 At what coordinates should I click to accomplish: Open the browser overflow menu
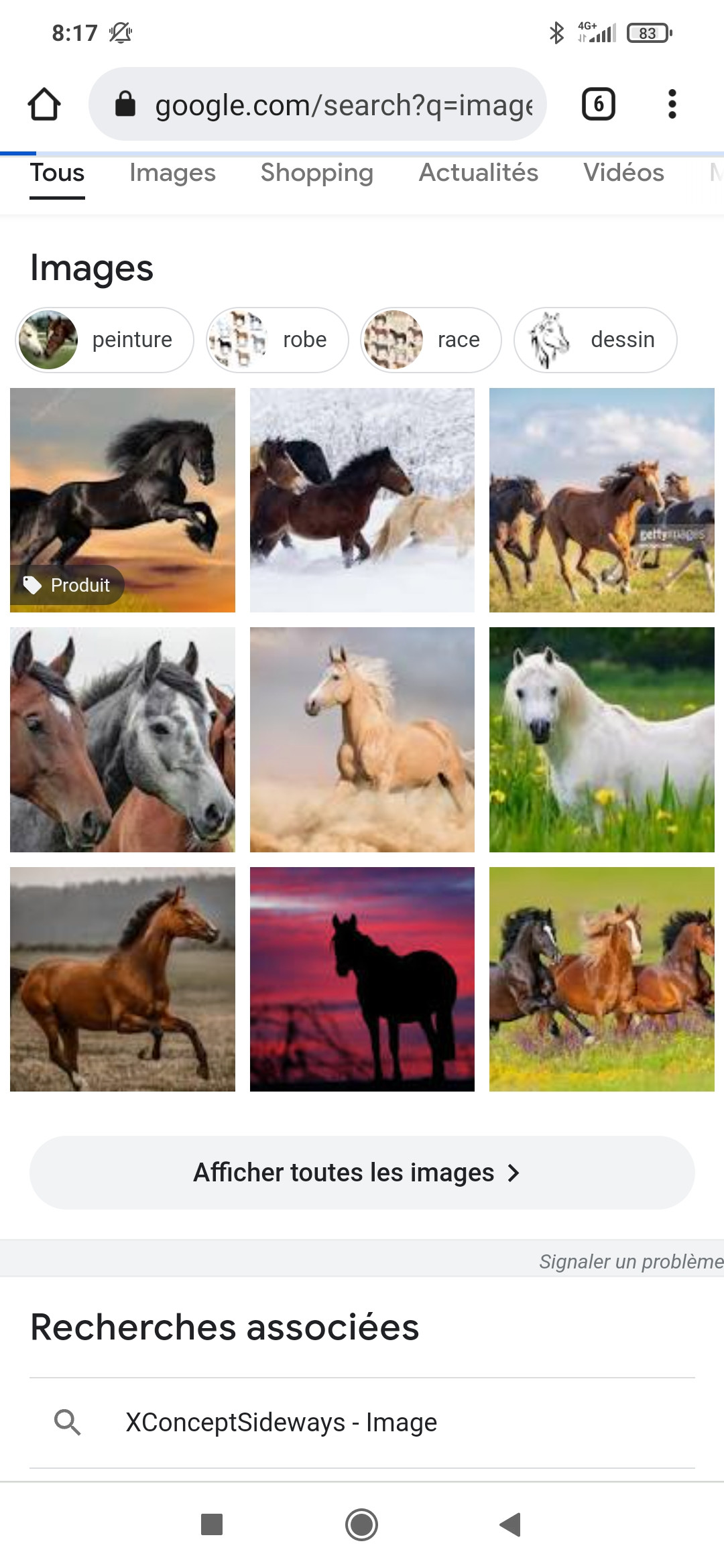672,105
